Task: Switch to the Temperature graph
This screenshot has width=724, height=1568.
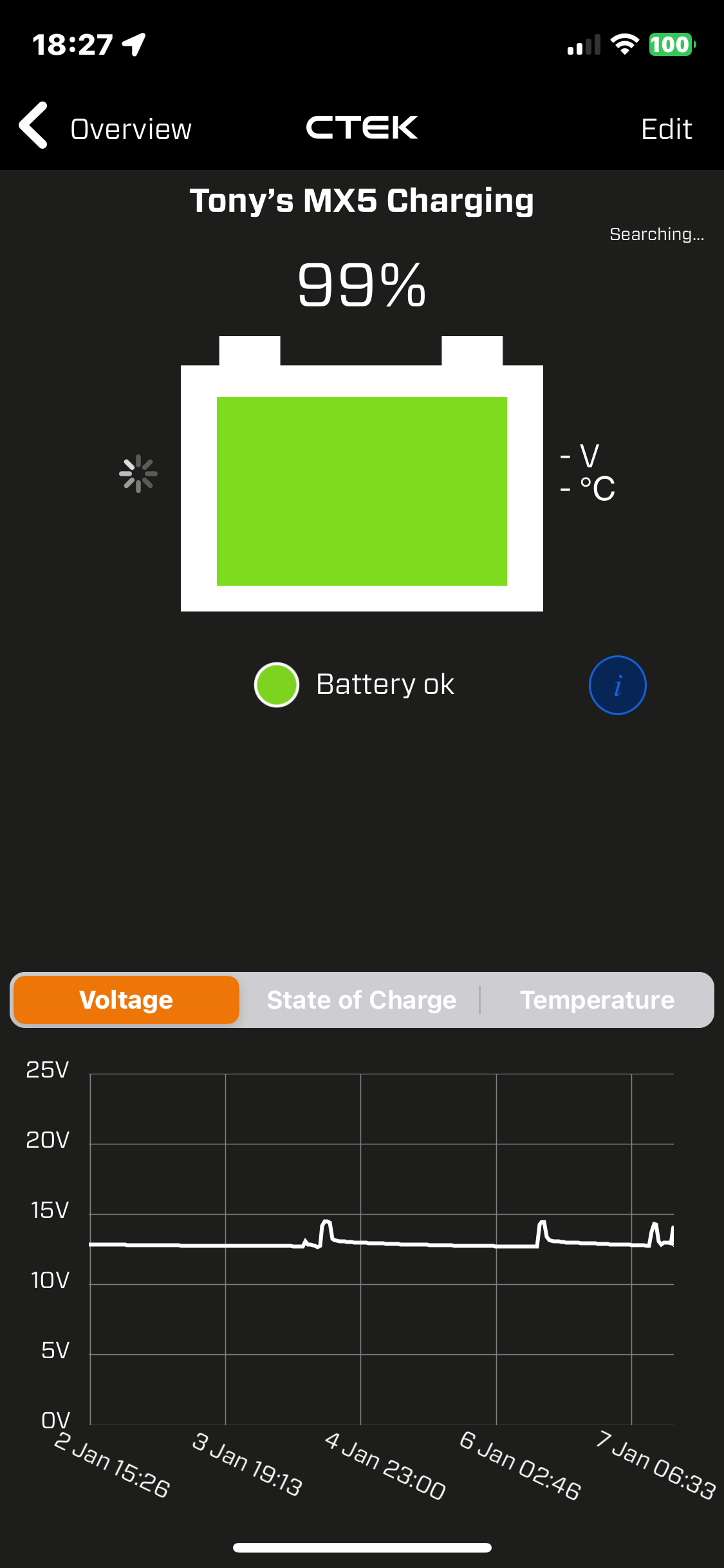Action: tap(597, 1000)
